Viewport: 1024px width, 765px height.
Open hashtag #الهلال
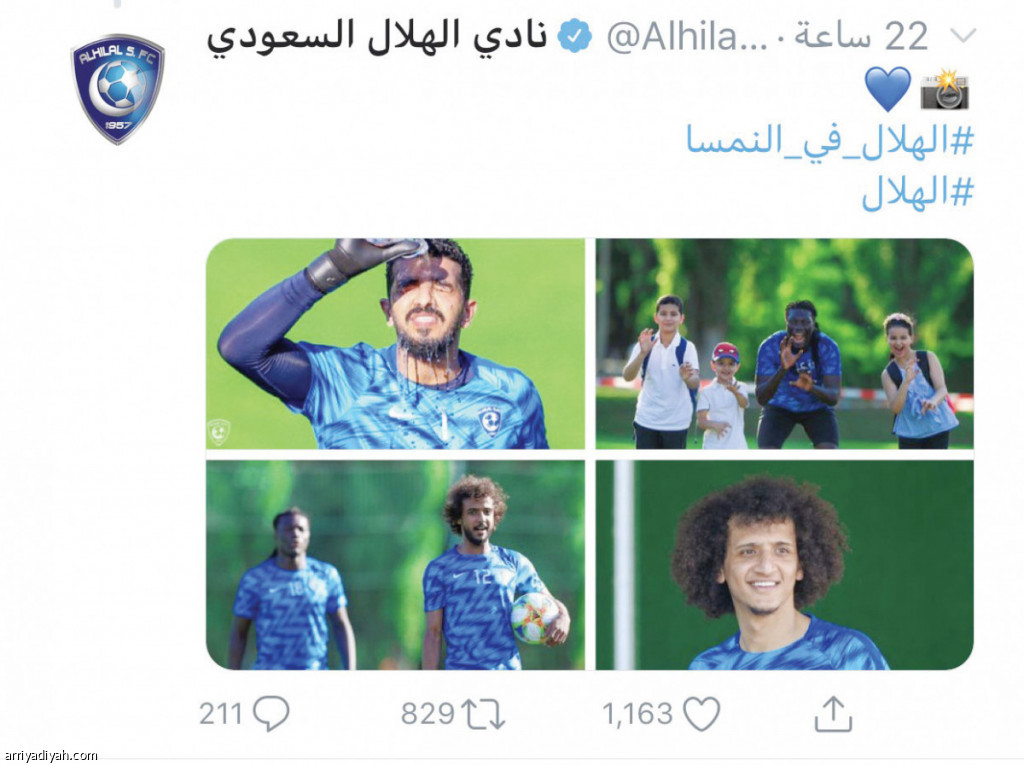point(917,191)
